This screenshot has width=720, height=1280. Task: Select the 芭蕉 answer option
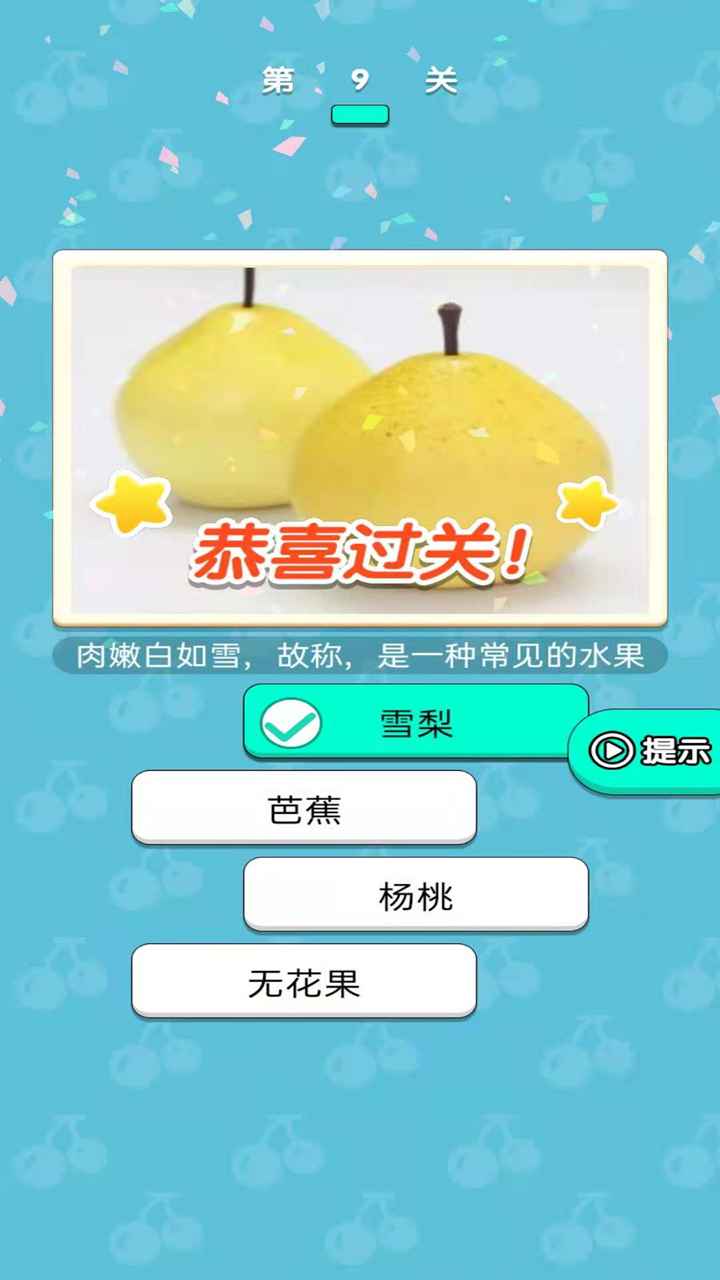304,808
